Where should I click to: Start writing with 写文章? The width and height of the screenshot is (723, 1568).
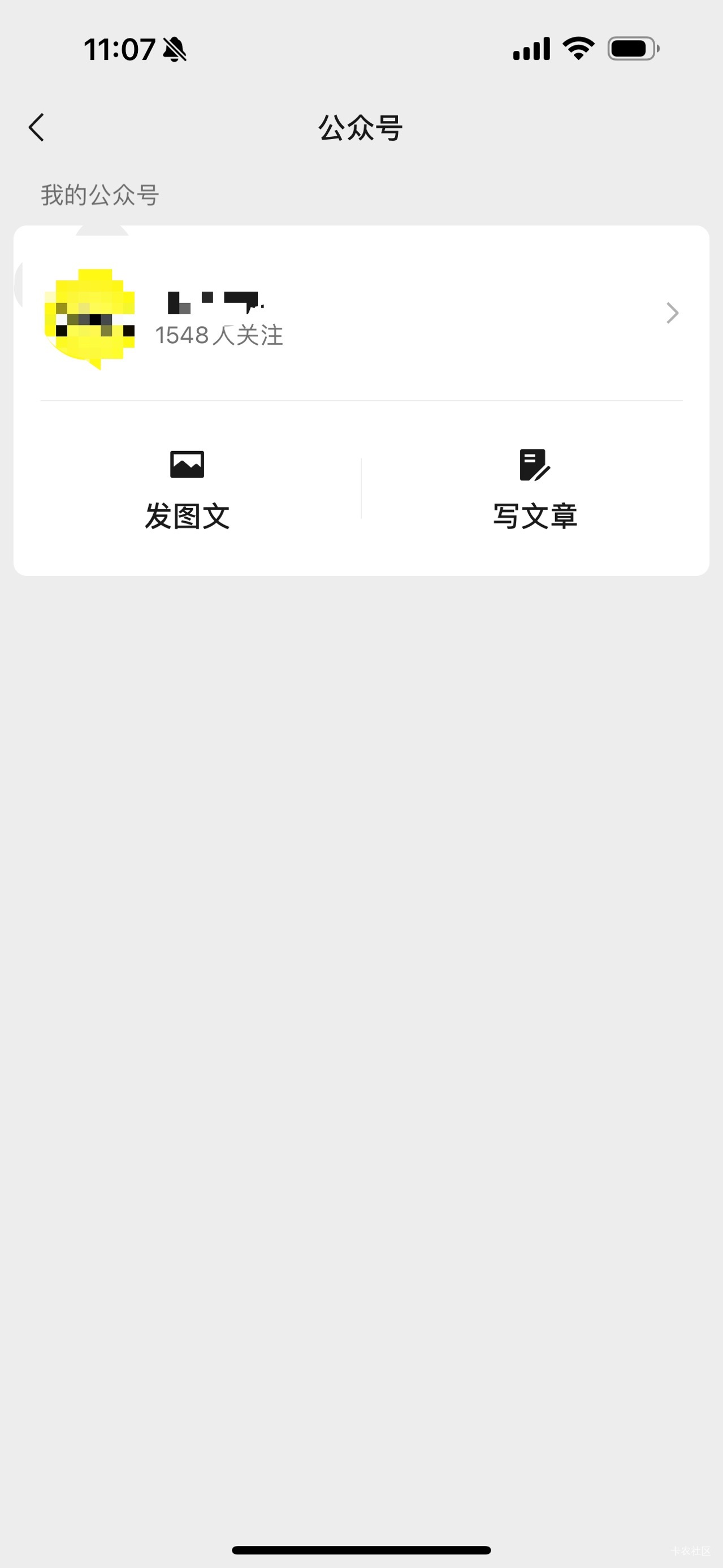534,490
